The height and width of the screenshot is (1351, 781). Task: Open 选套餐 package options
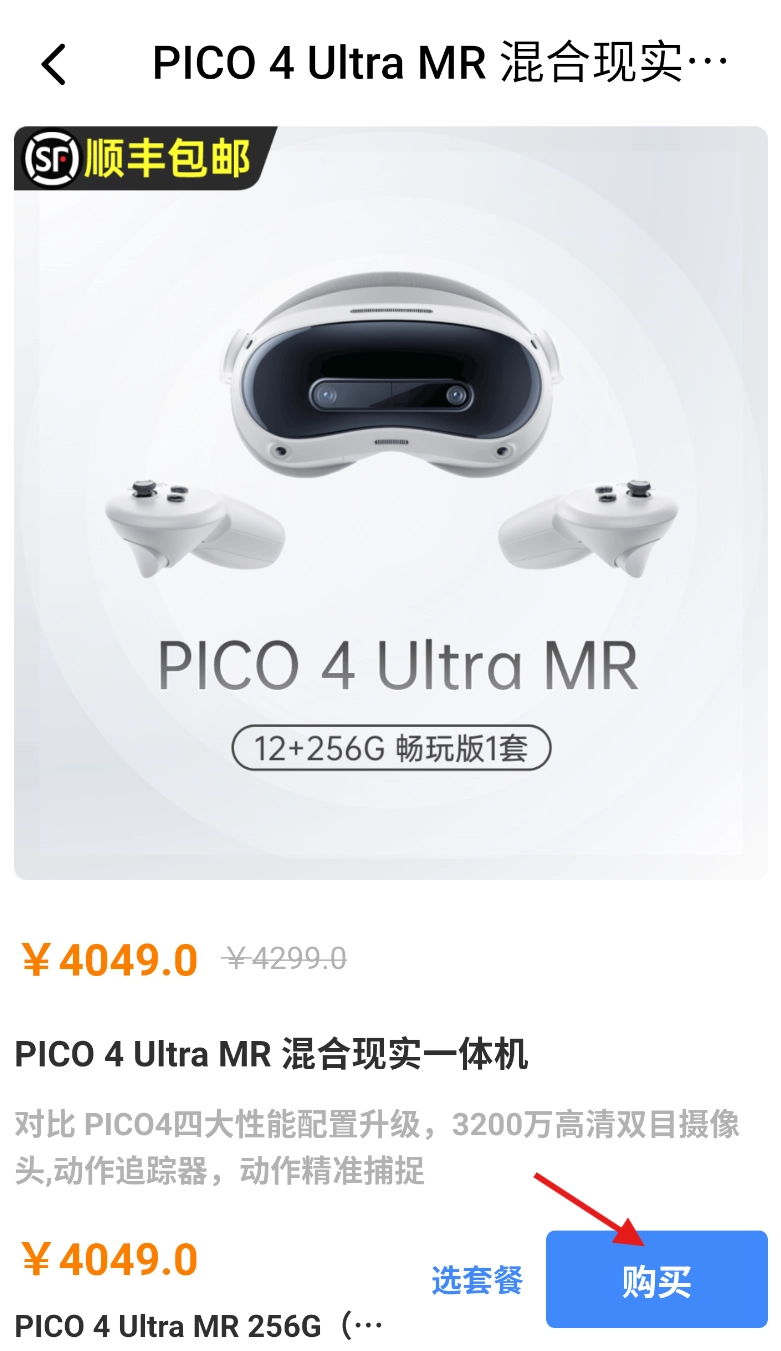477,1280
